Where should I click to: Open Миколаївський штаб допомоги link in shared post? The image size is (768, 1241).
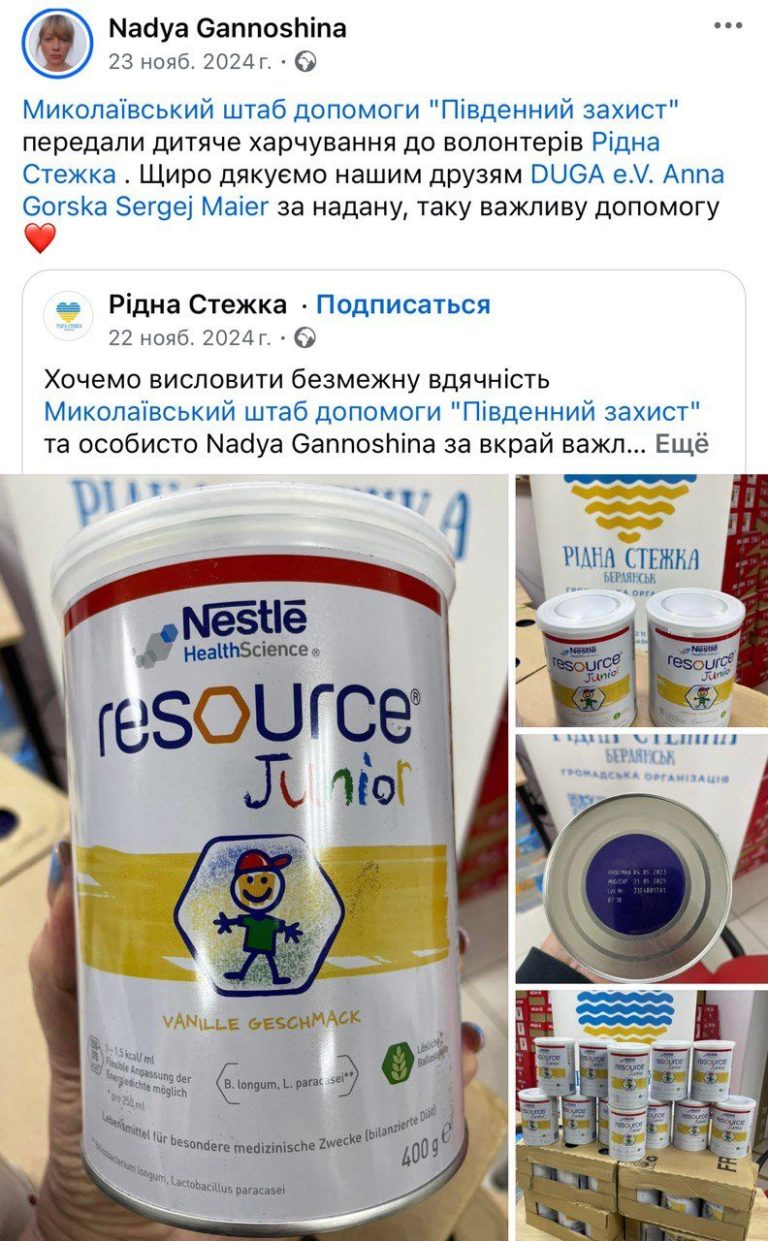click(x=372, y=411)
